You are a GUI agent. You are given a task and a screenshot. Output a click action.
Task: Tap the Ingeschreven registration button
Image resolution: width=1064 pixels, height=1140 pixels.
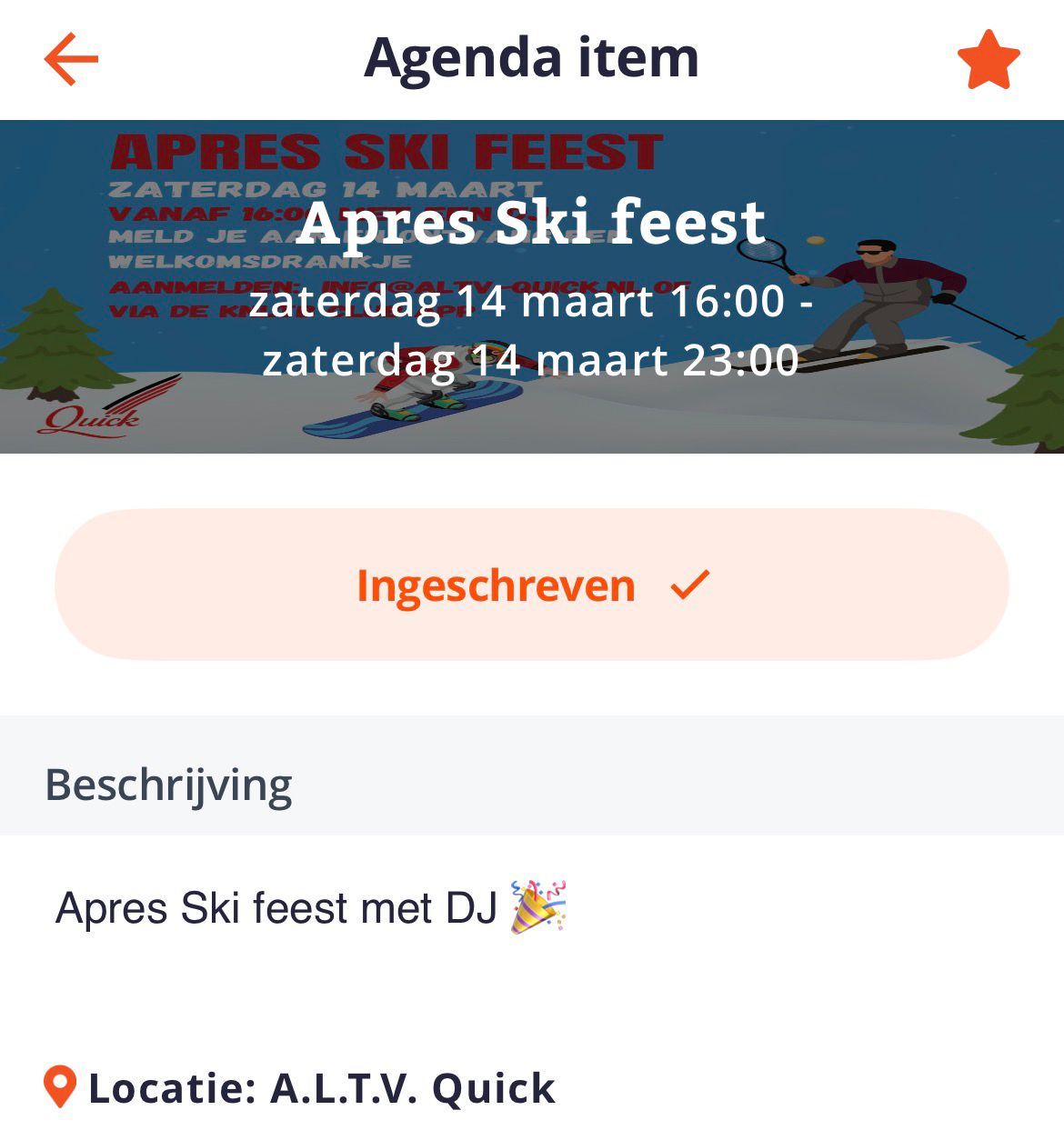click(x=532, y=585)
